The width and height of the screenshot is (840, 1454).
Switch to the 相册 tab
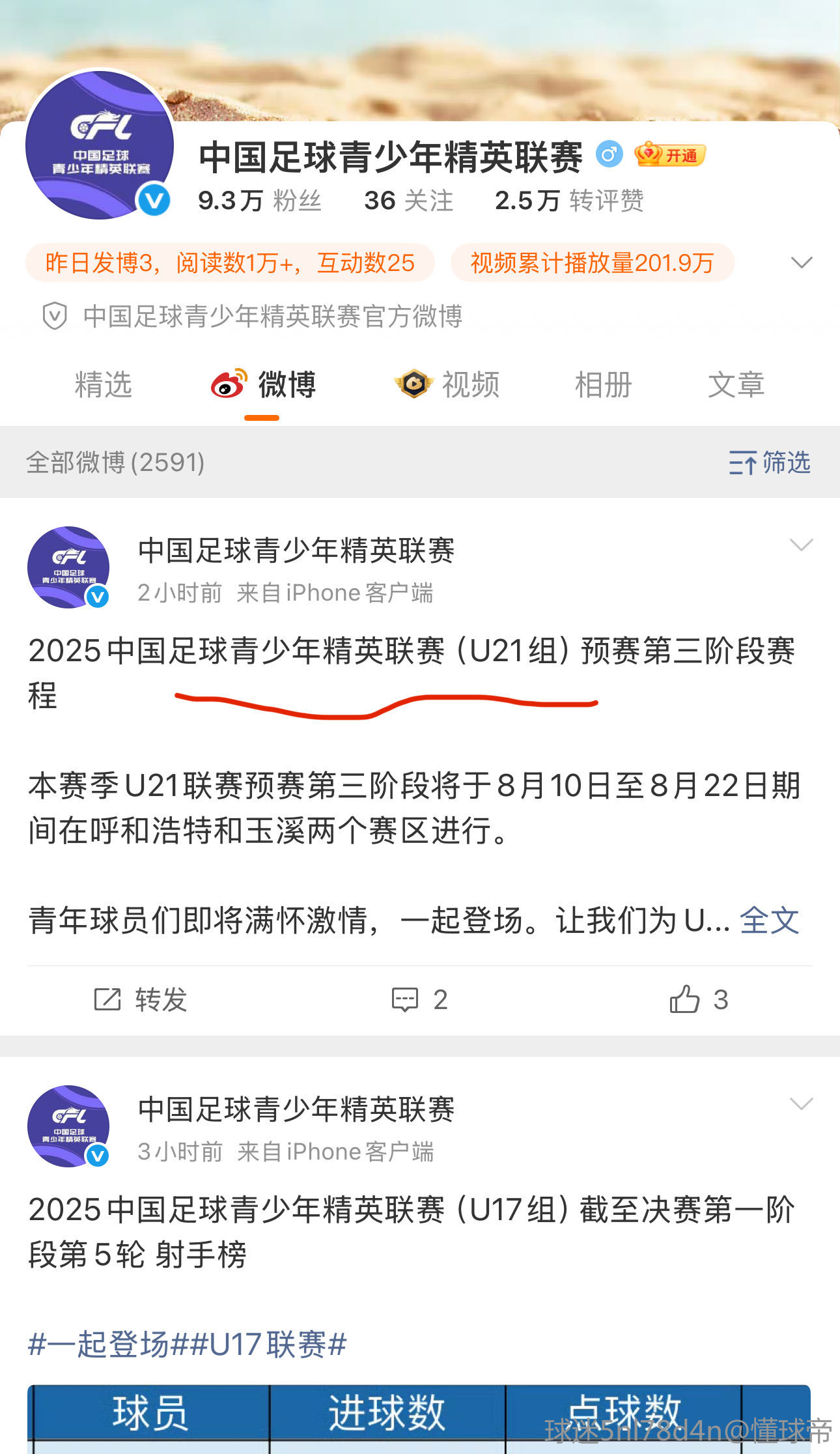click(x=603, y=384)
